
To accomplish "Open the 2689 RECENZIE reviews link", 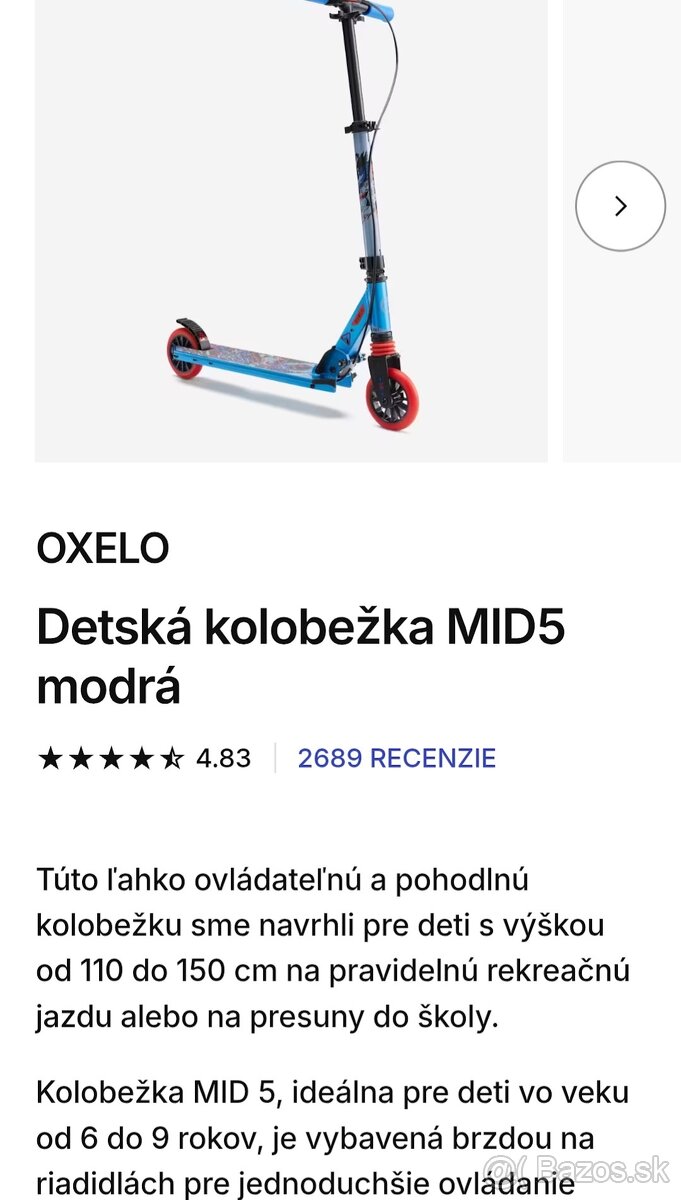I will pos(396,758).
